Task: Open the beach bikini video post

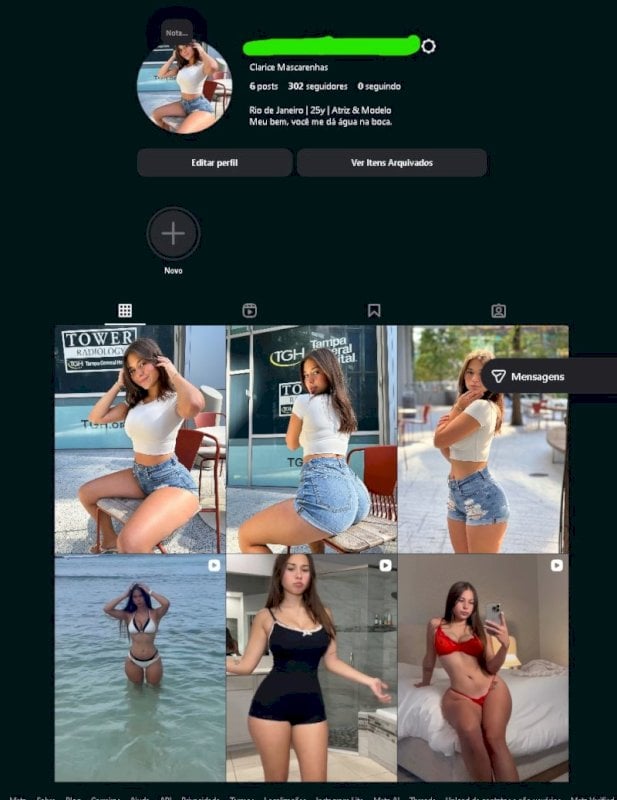Action: 140,668
